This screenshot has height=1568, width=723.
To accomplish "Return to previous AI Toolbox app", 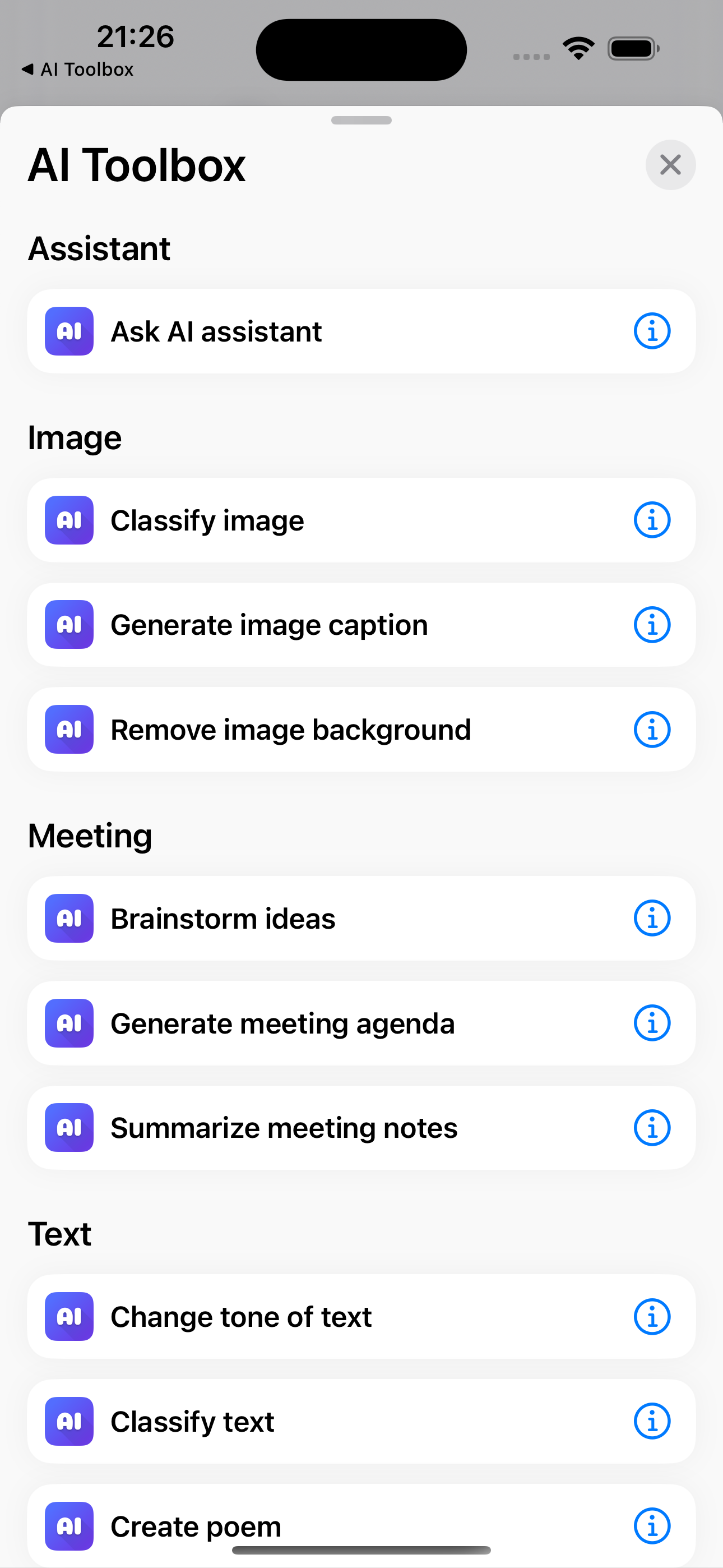I will click(x=77, y=70).
